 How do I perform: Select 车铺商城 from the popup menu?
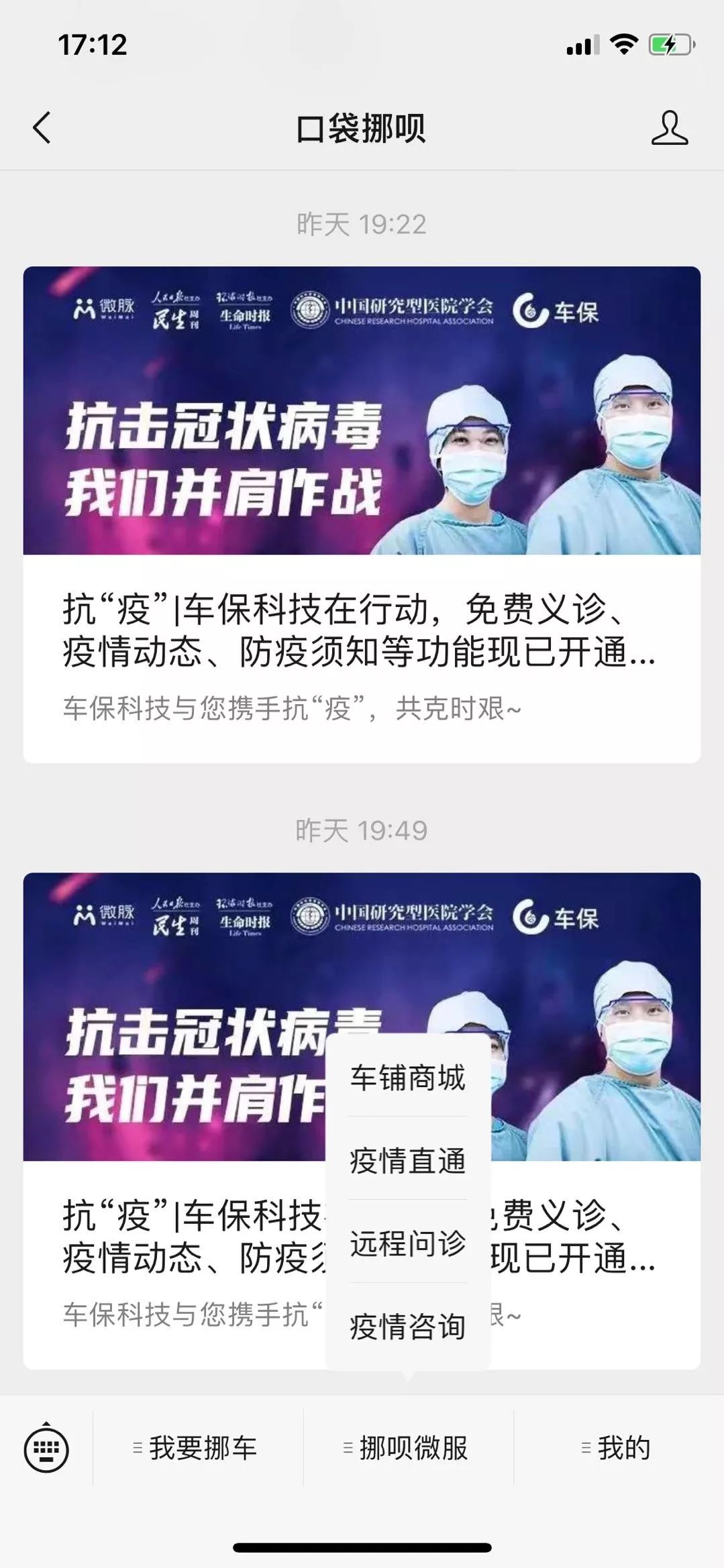[x=407, y=1078]
